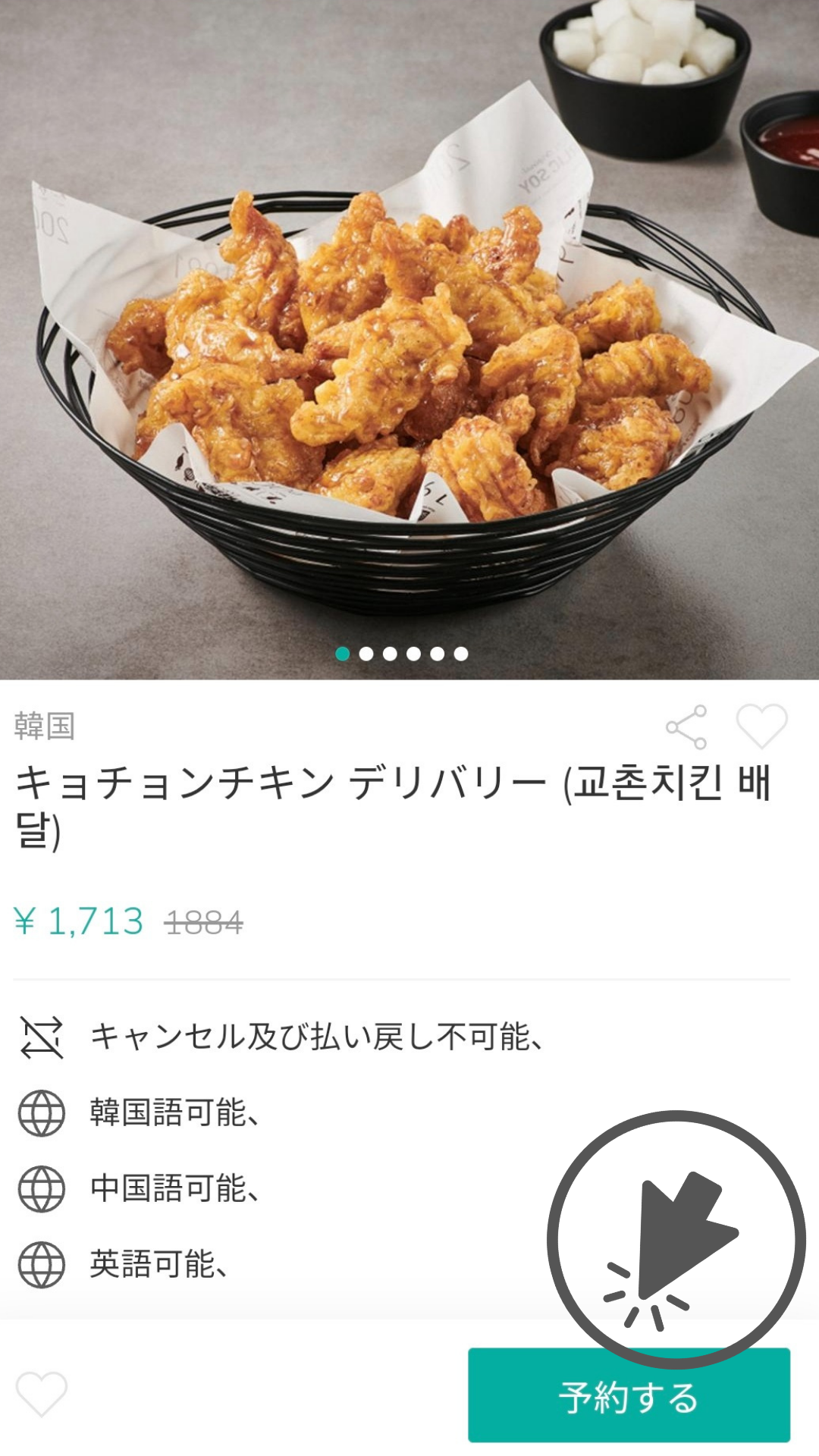Favorite the item using heart beside share icon
This screenshot has height=1456, width=819.
coord(761,726)
